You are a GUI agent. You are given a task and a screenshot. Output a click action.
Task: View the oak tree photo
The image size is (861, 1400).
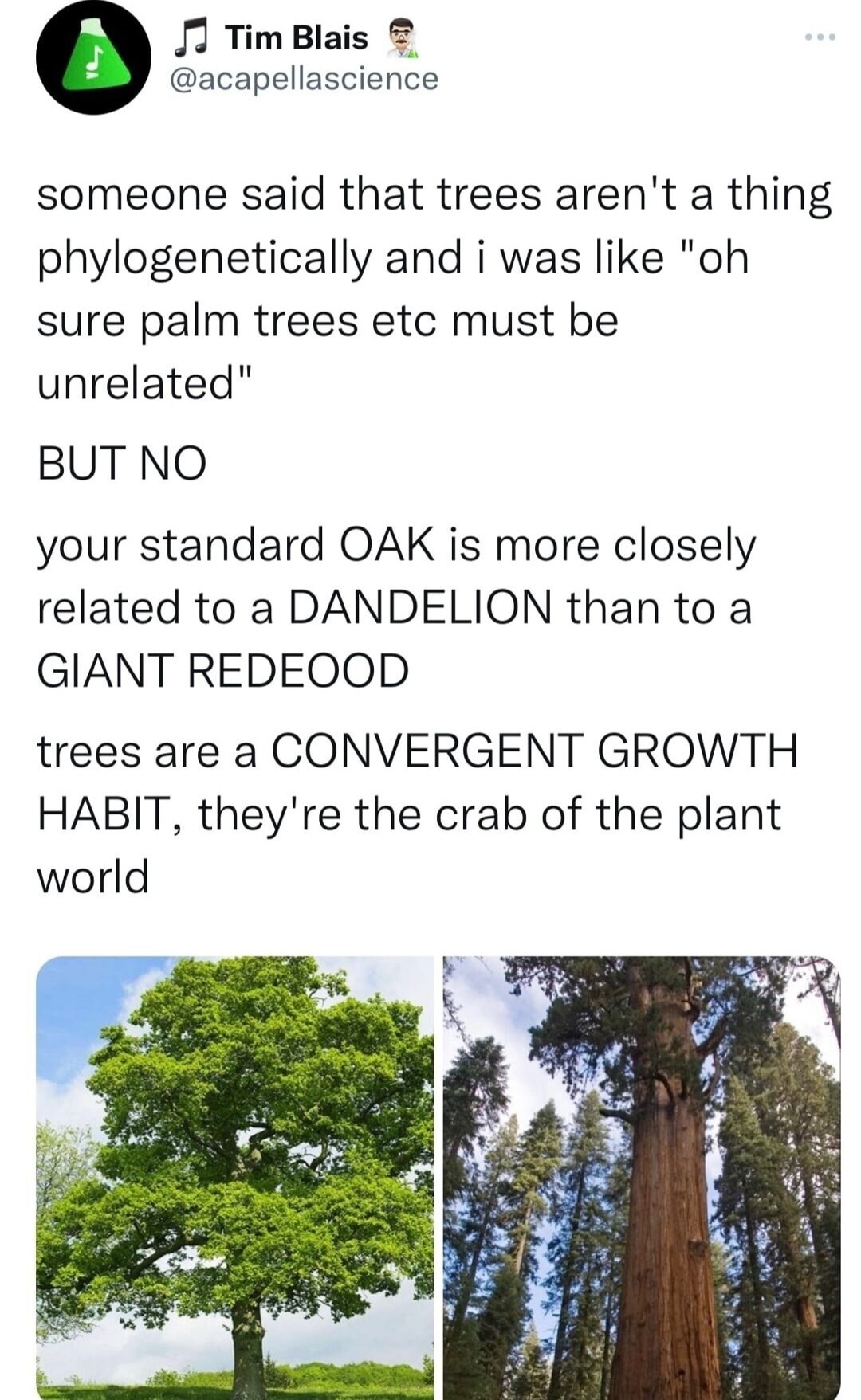[235, 1177]
